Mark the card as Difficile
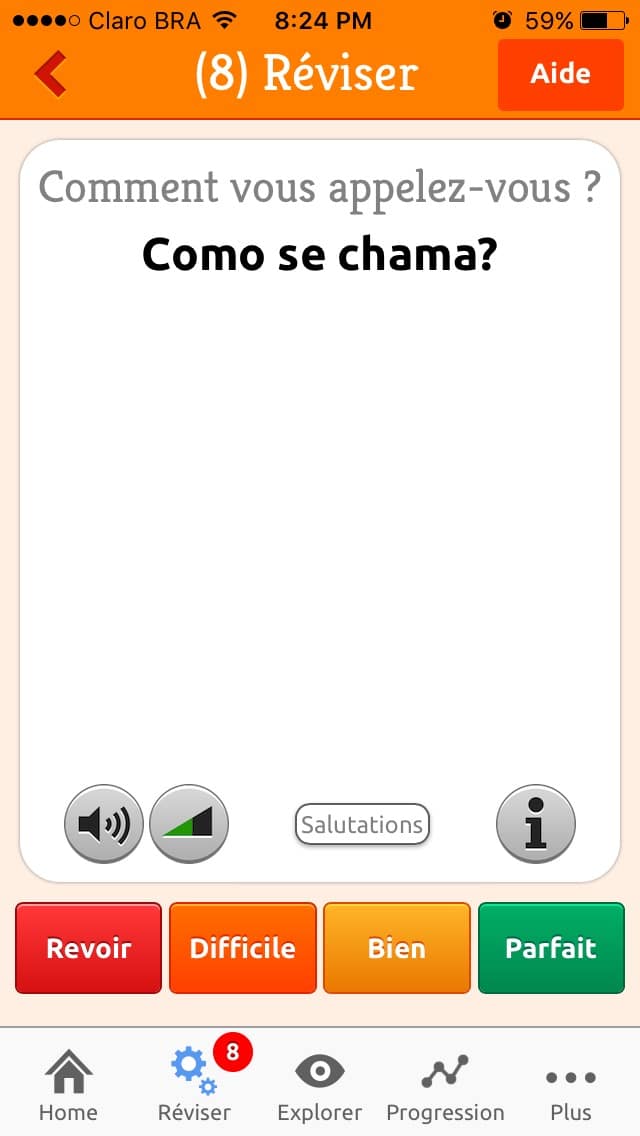This screenshot has width=640, height=1136. [x=243, y=948]
